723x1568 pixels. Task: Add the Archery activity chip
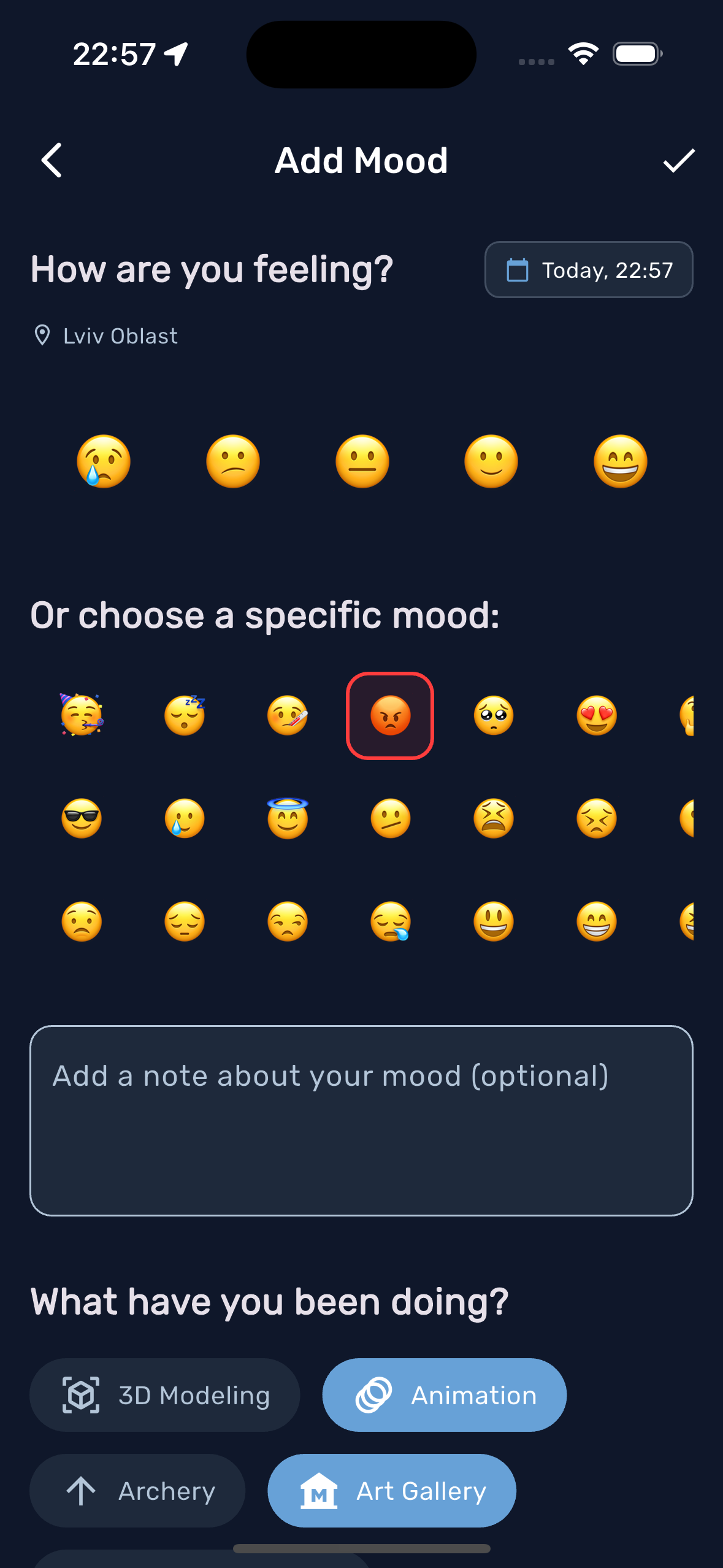pyautogui.click(x=137, y=1491)
